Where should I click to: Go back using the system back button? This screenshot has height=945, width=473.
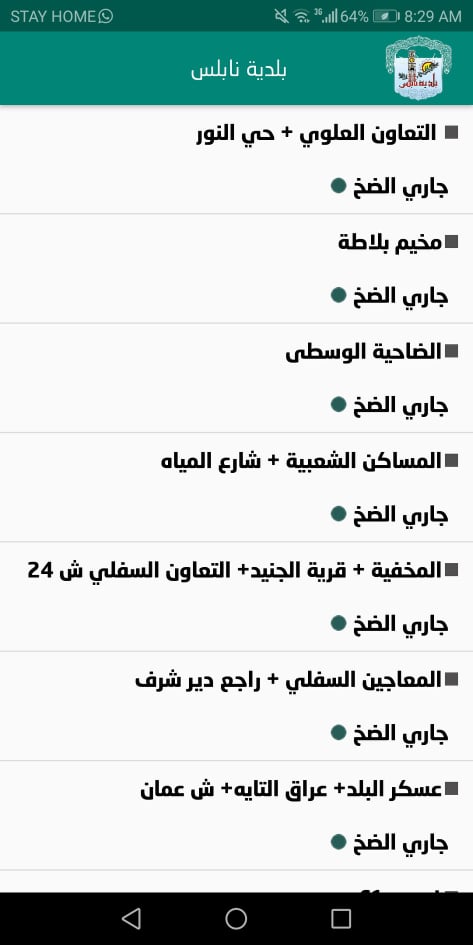point(131,918)
